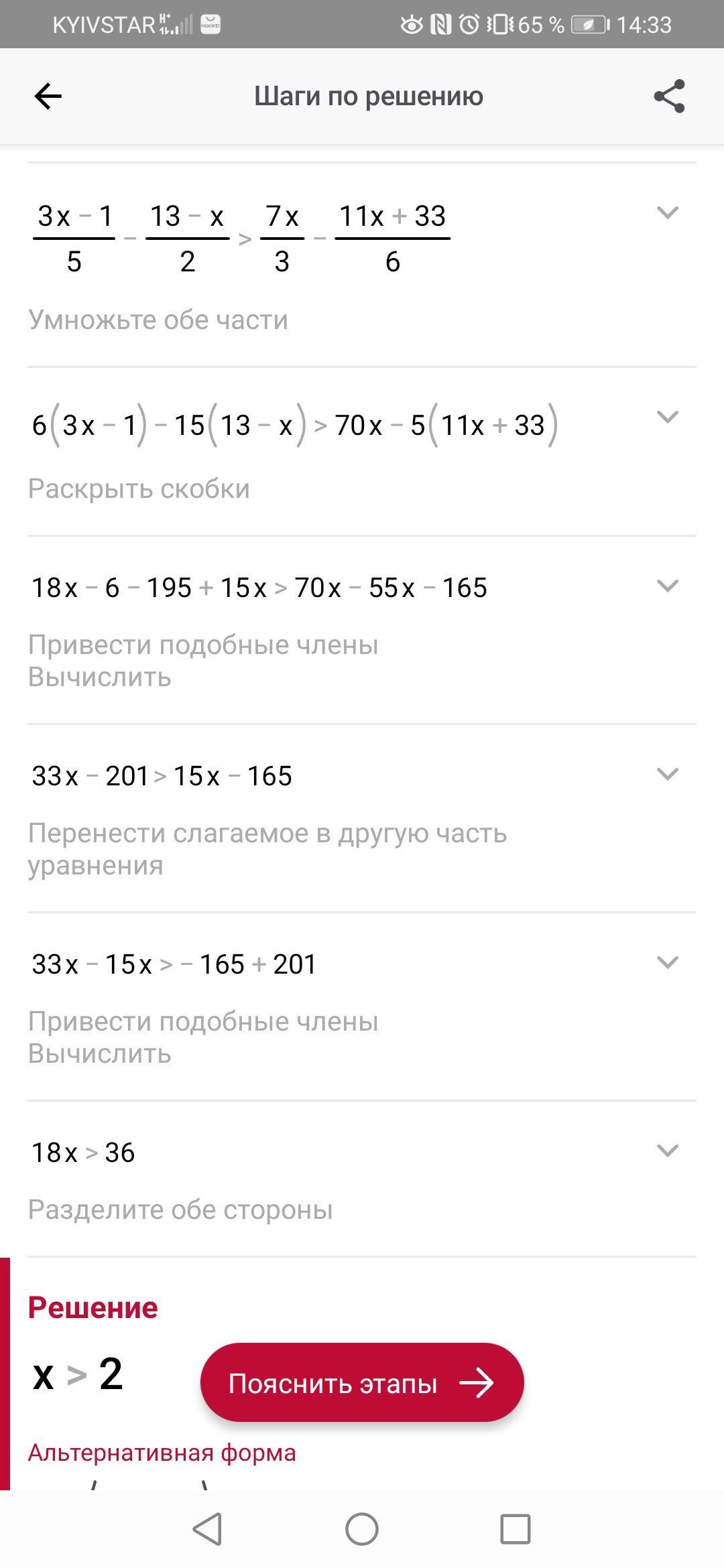This screenshot has height=1568, width=724.
Task: Tap the system home button
Action: click(362, 1529)
